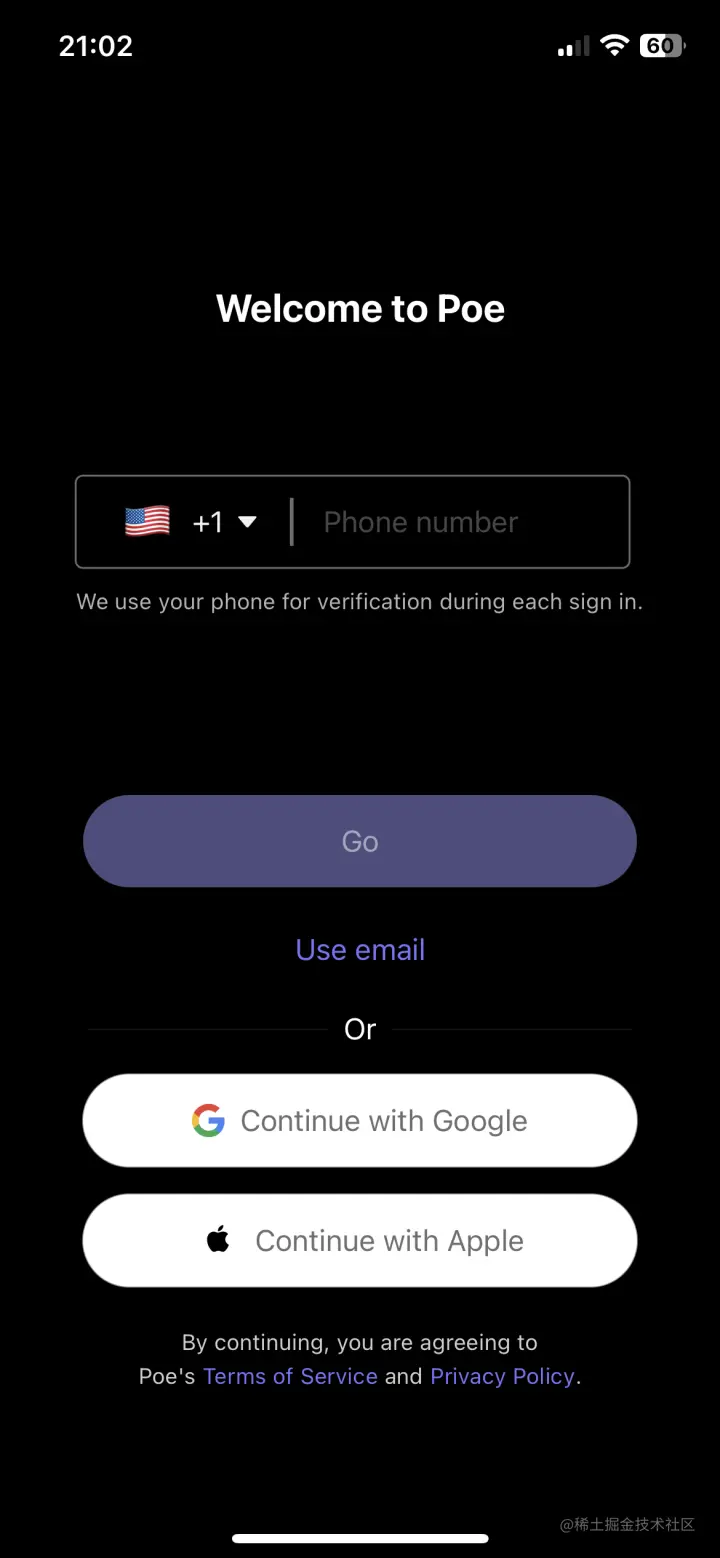
Task: Choose Use email instead
Action: click(x=360, y=949)
